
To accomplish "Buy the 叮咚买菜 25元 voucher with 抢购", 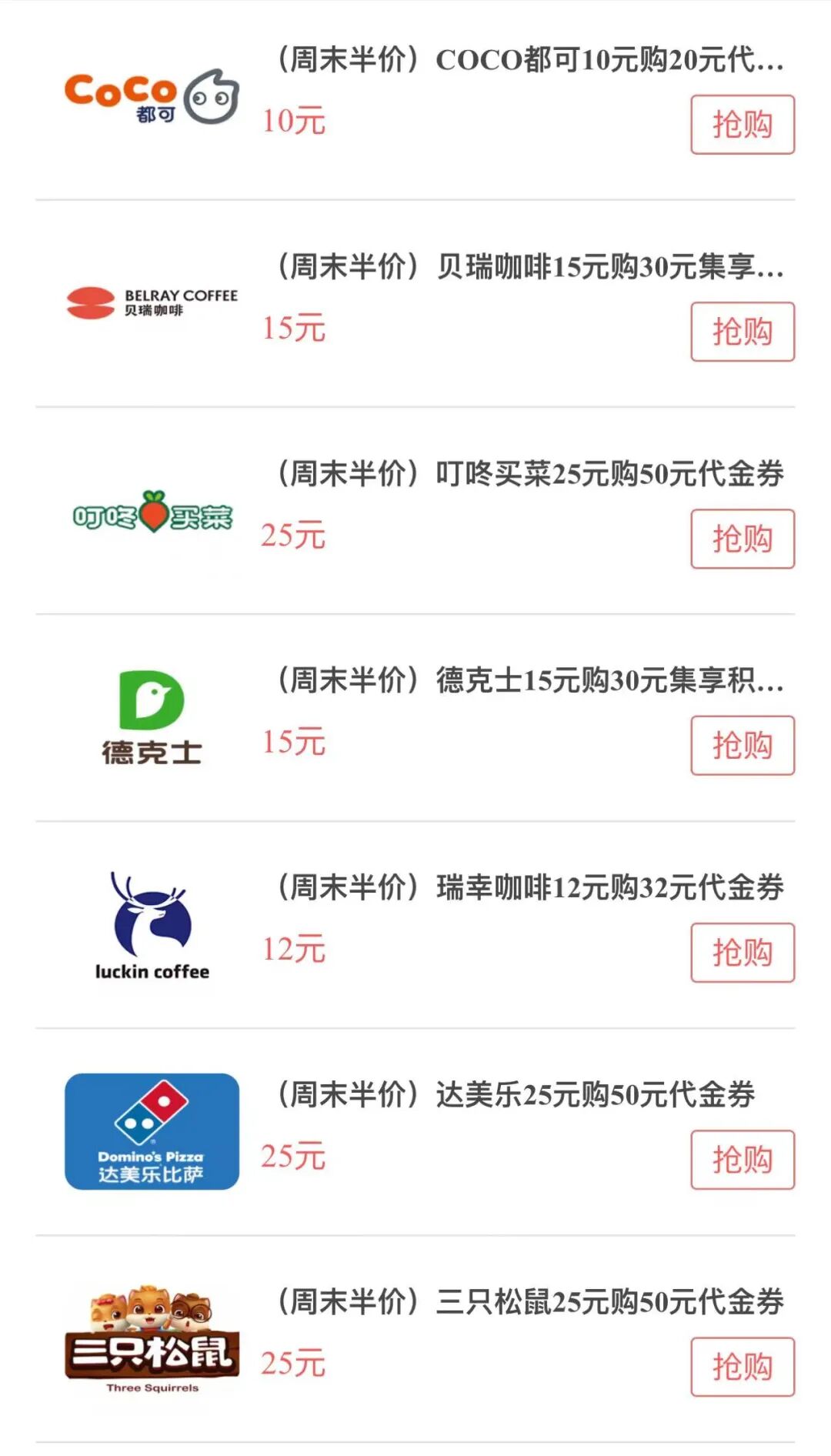I will [742, 539].
